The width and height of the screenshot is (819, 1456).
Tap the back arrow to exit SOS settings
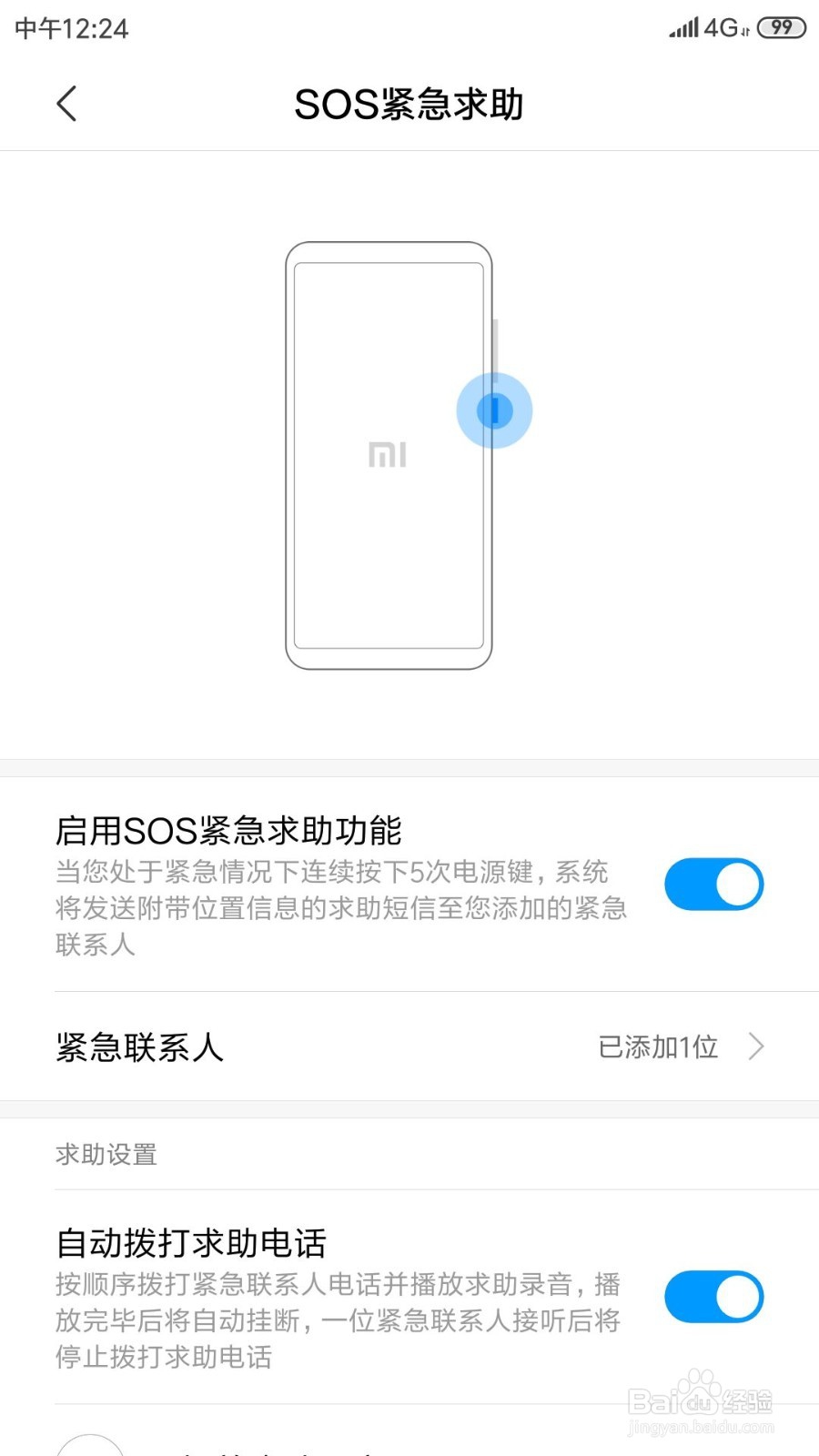point(66,104)
